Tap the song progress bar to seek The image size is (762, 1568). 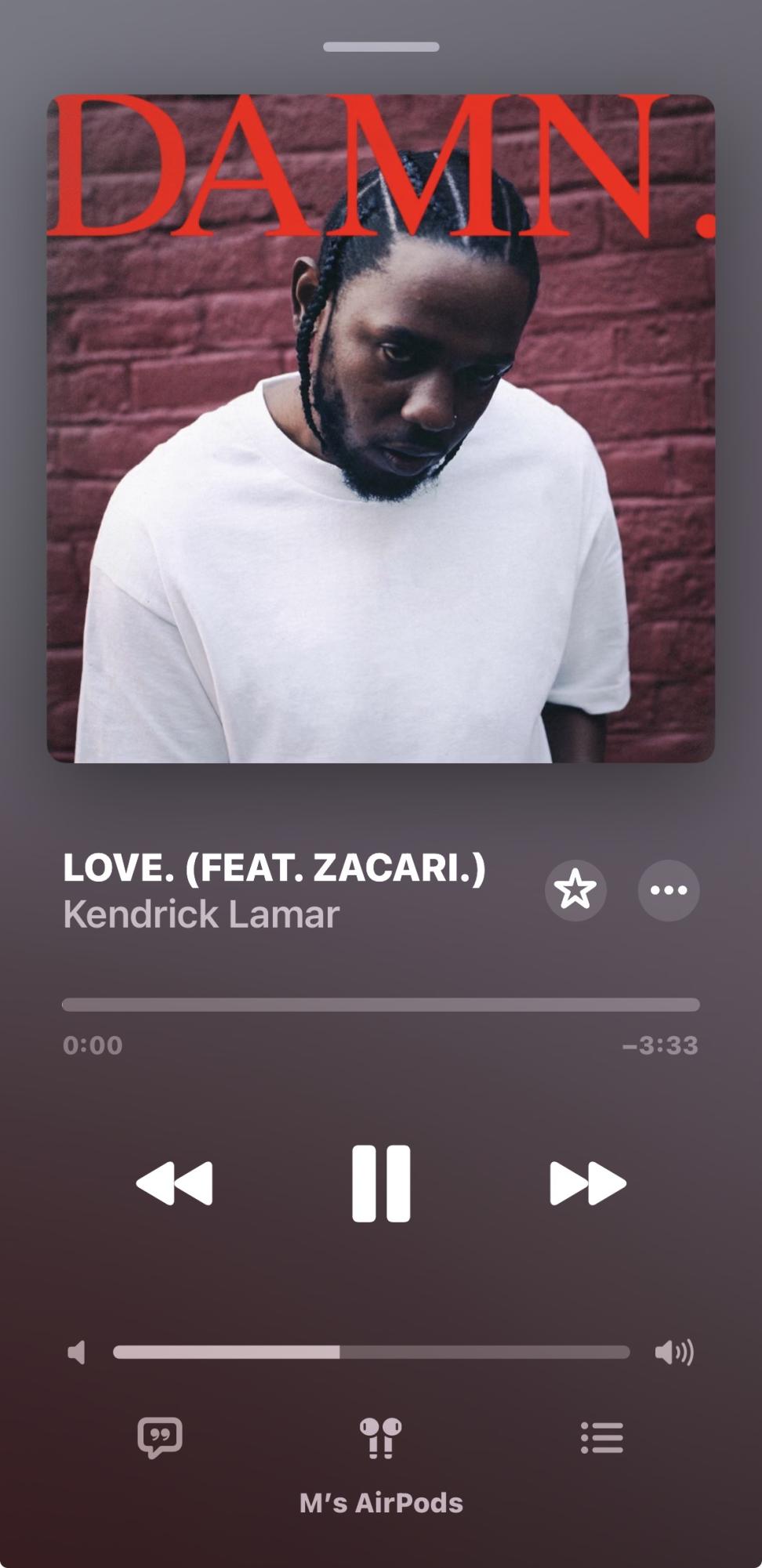(381, 1005)
